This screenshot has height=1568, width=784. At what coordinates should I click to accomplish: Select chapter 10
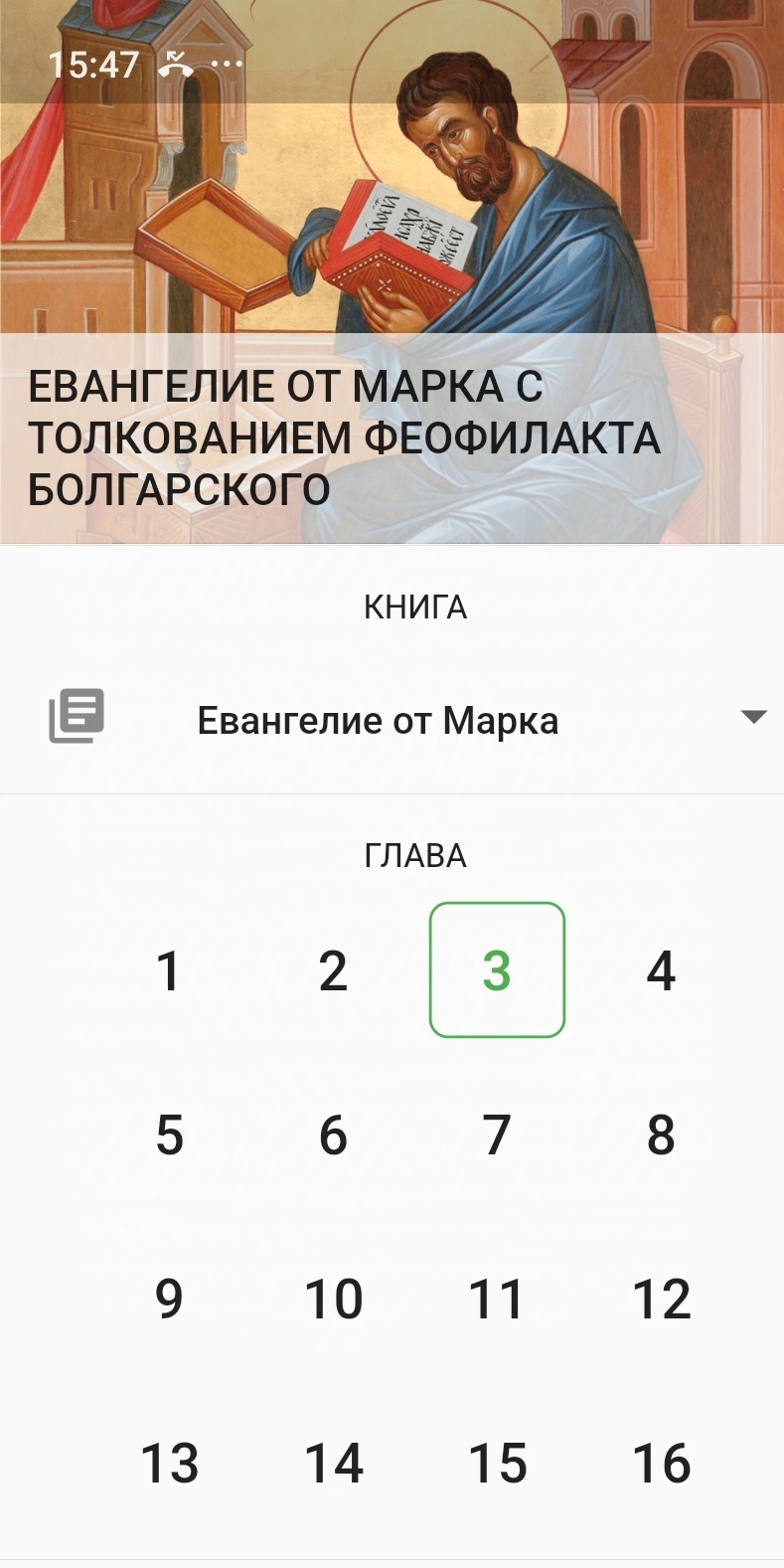click(x=333, y=1299)
